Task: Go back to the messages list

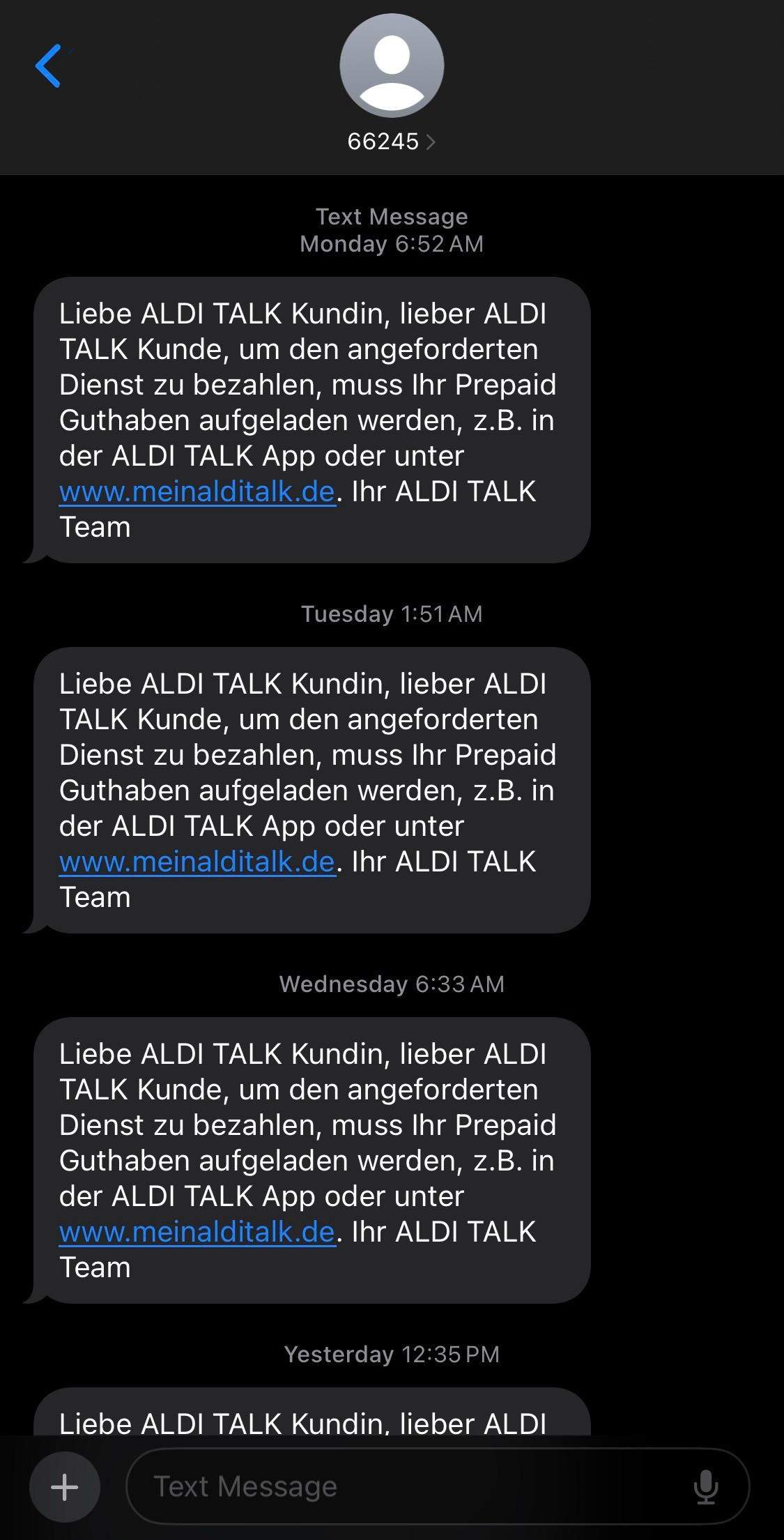Action: (49, 66)
